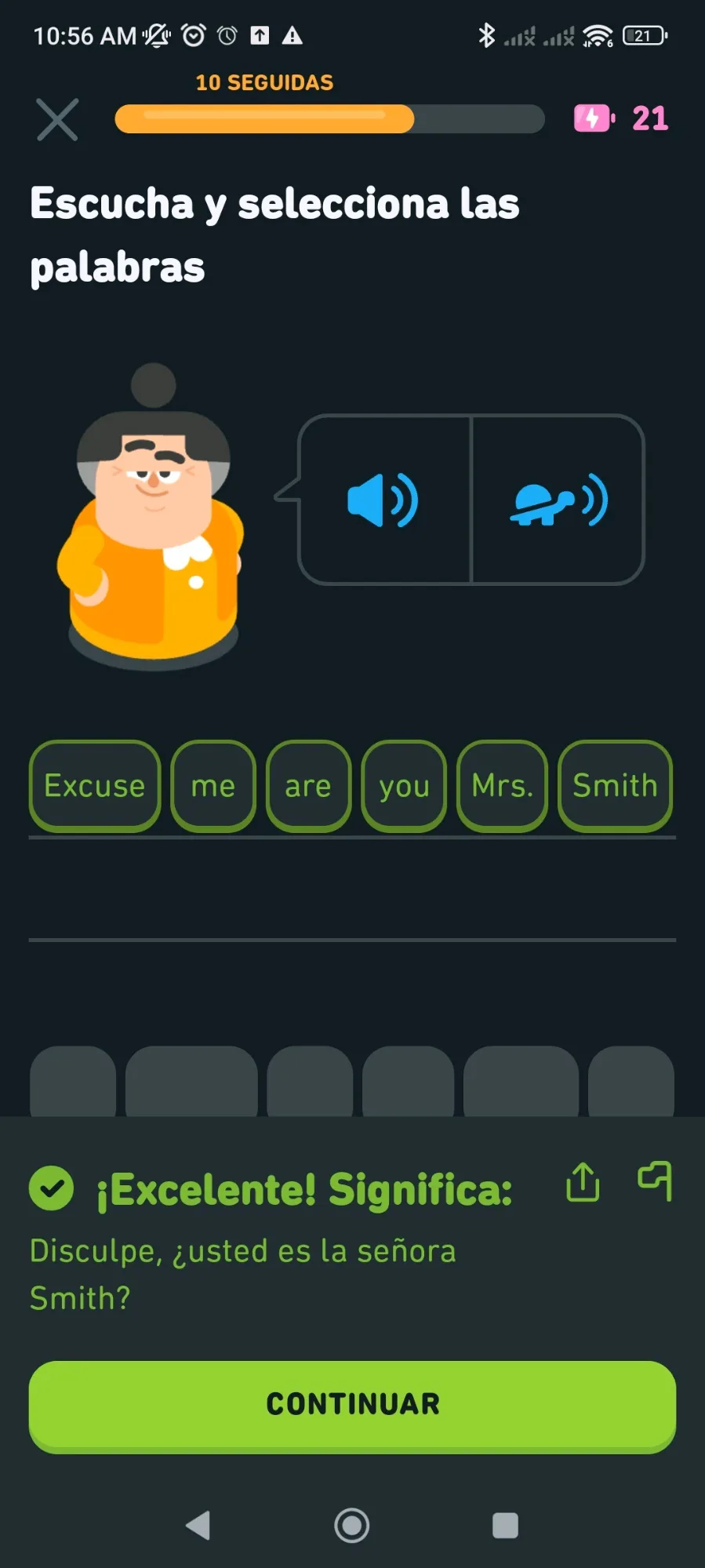Go back with the system back button
Screen dimensions: 705x1568
point(198,1526)
